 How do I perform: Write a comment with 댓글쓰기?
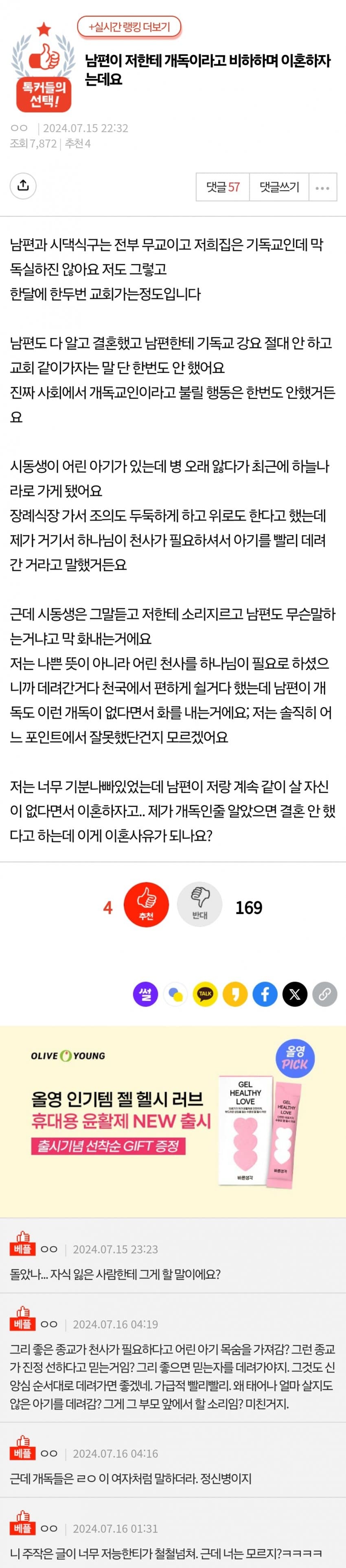279,188
